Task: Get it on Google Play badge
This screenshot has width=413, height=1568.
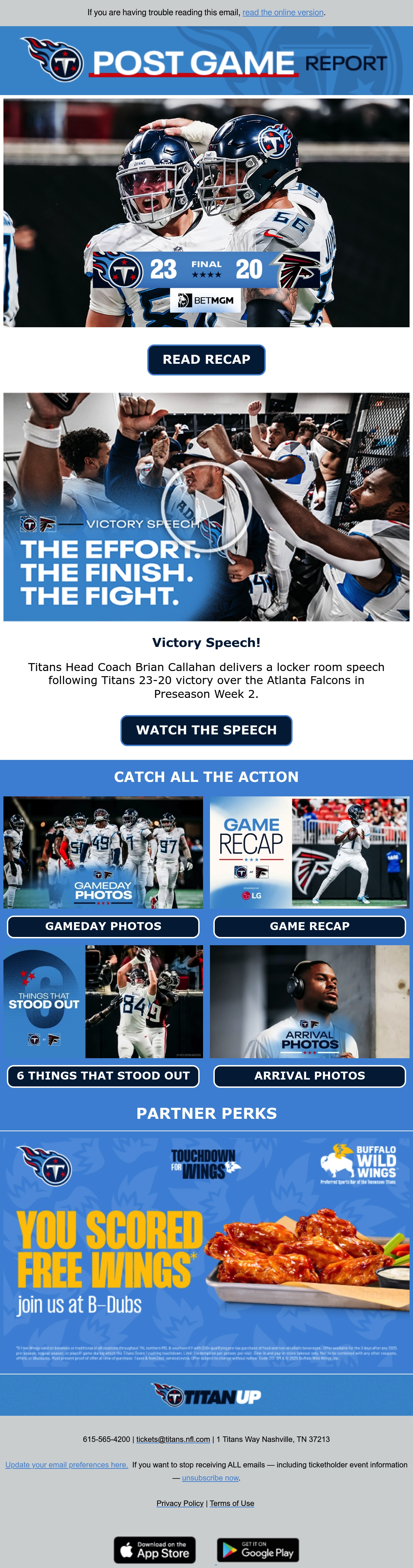Action: (x=258, y=1550)
